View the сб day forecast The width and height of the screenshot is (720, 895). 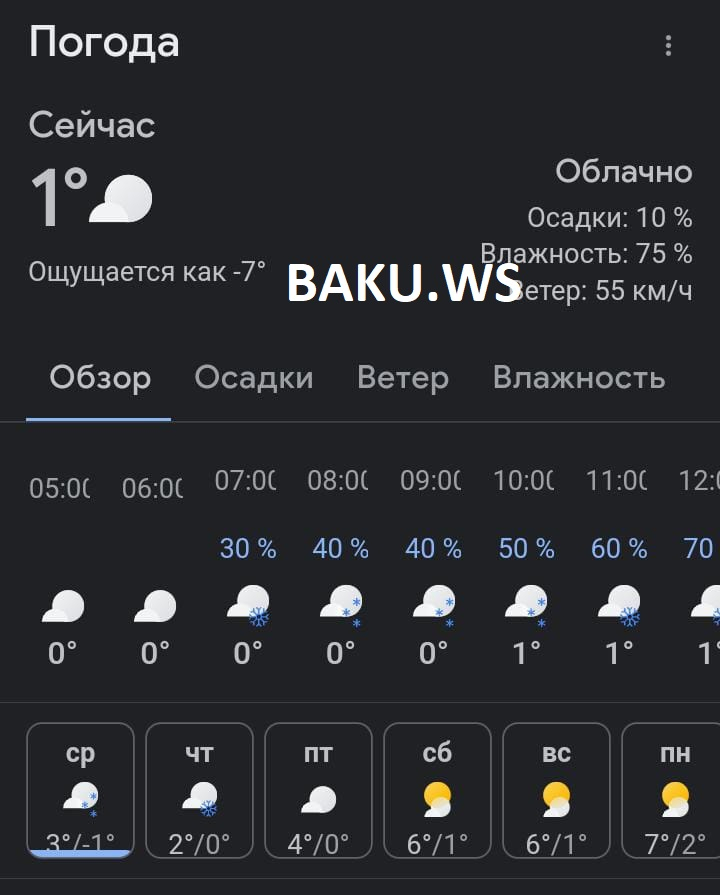pos(437,790)
